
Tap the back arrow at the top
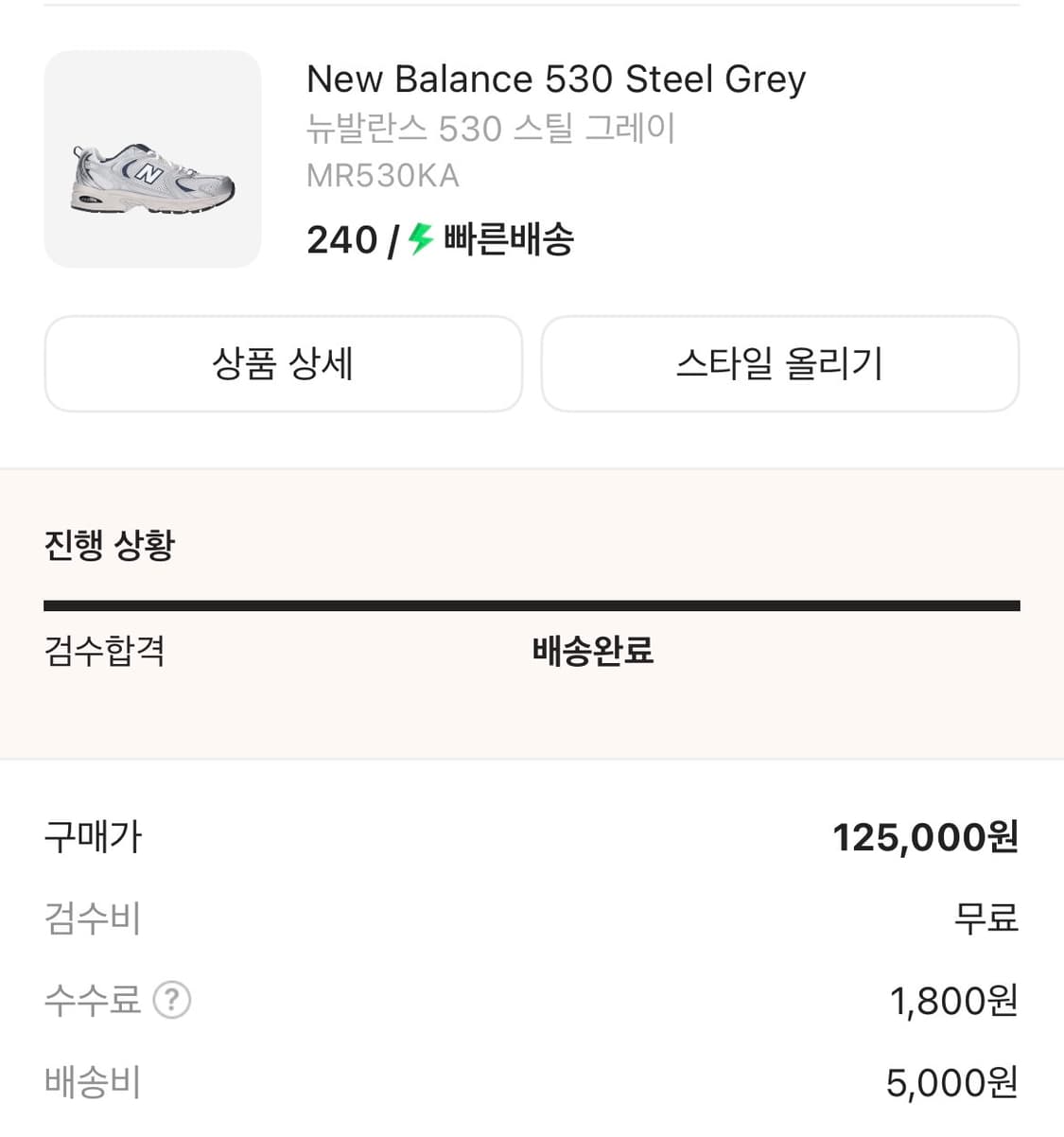point(43,11)
